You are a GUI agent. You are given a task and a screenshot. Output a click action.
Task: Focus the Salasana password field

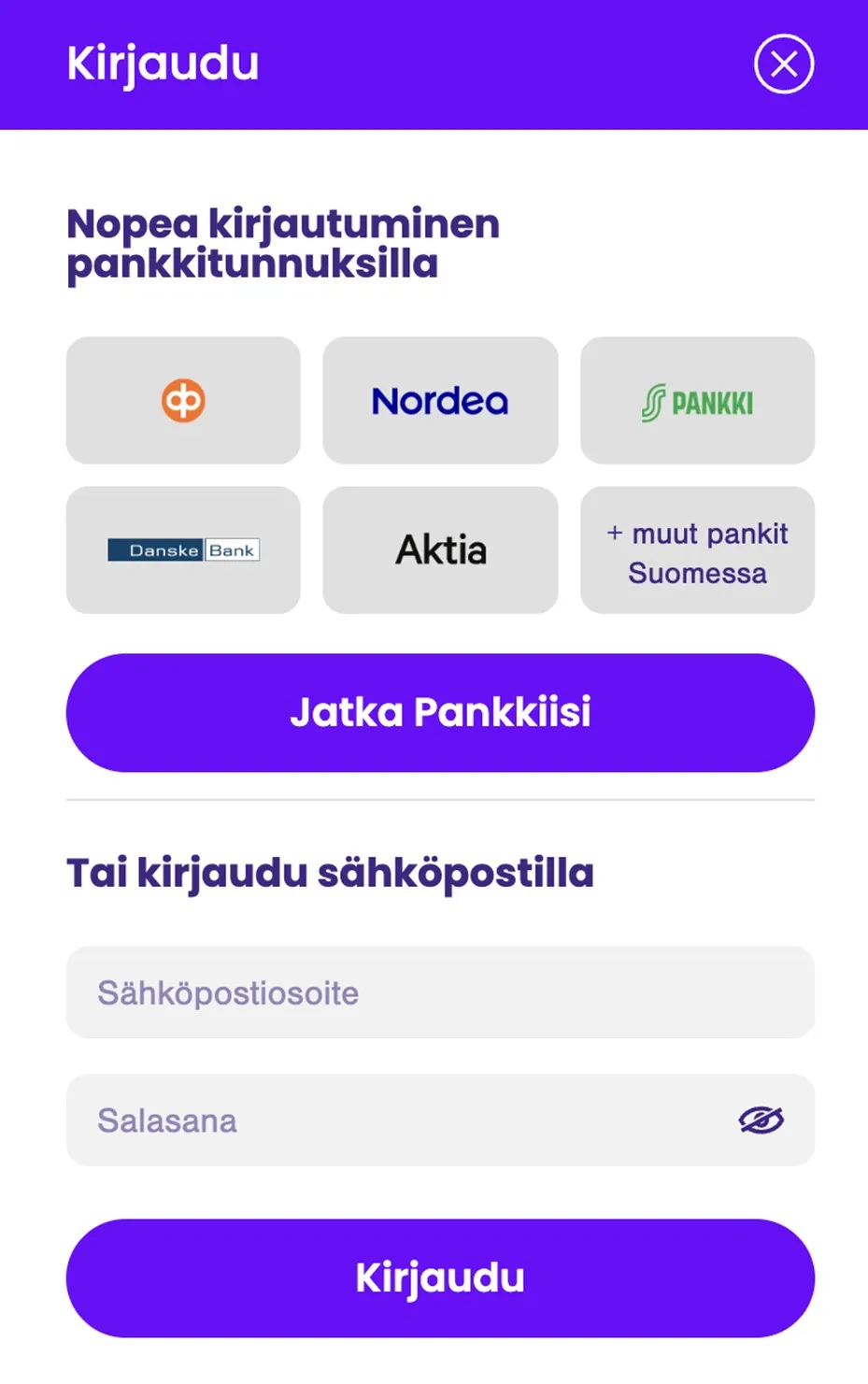pos(392,1120)
